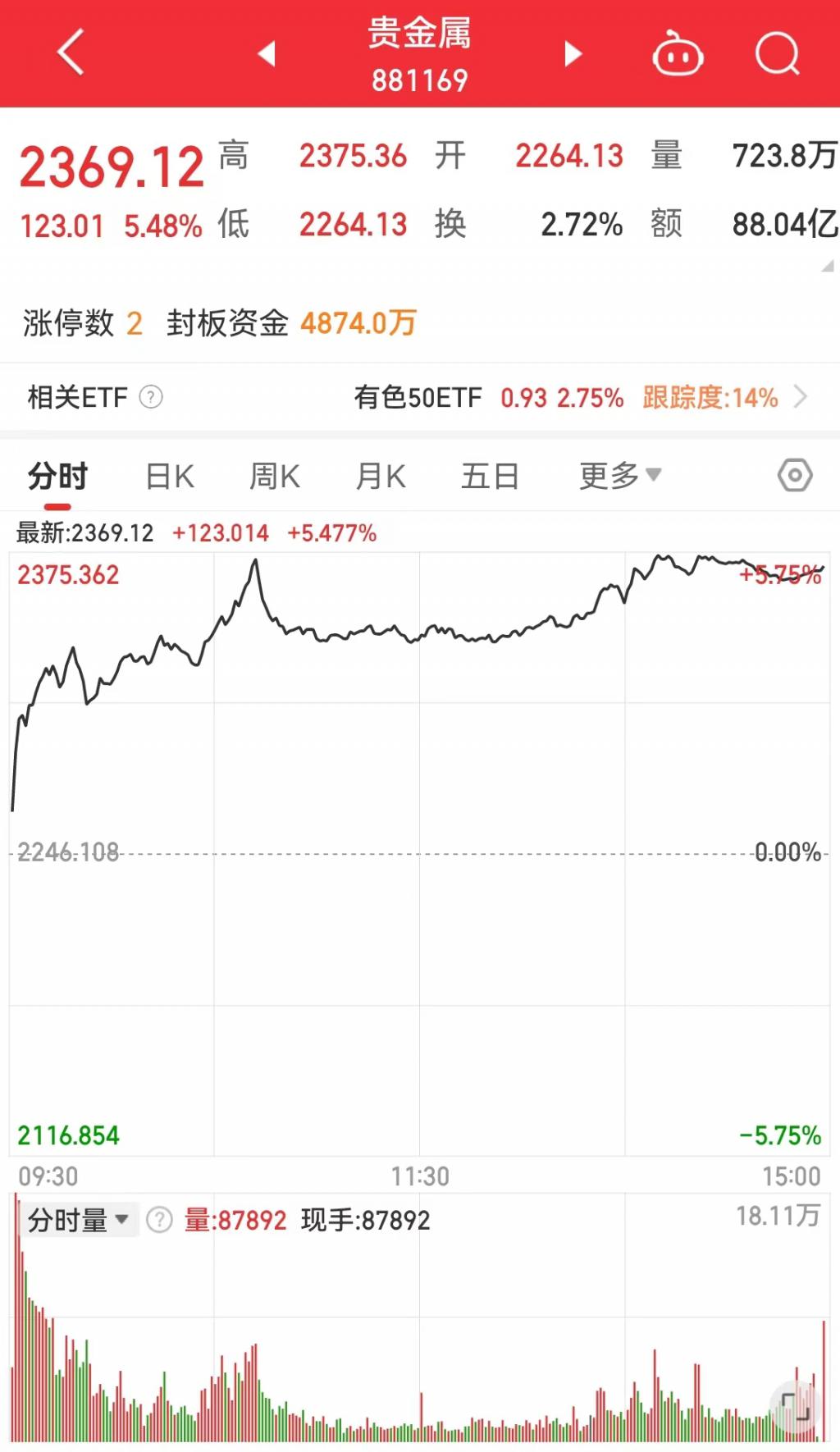The height and width of the screenshot is (1452, 840).
Task: Expand the chart to full screen
Action: [x=794, y=1407]
